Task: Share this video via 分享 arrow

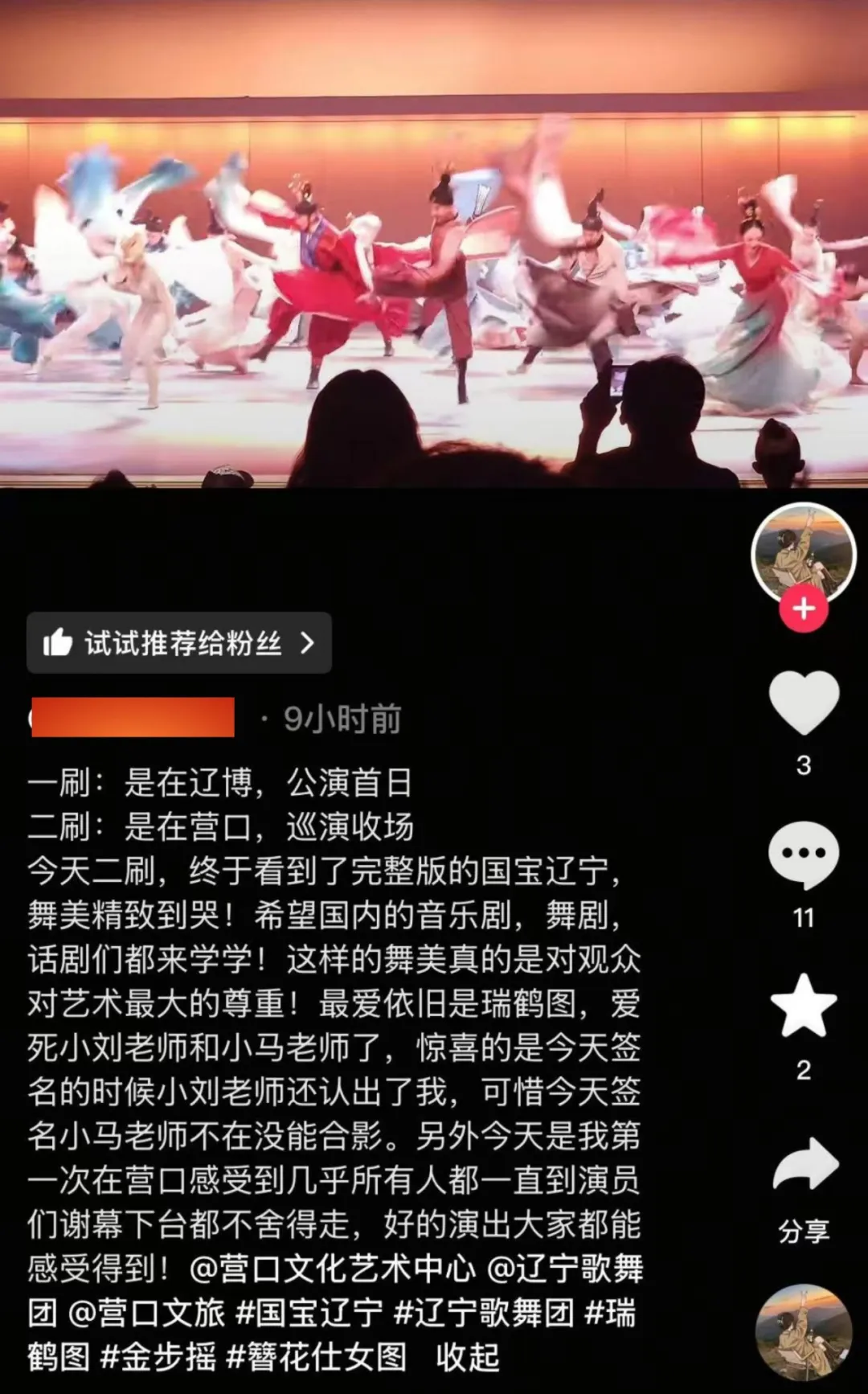Action: click(804, 1165)
